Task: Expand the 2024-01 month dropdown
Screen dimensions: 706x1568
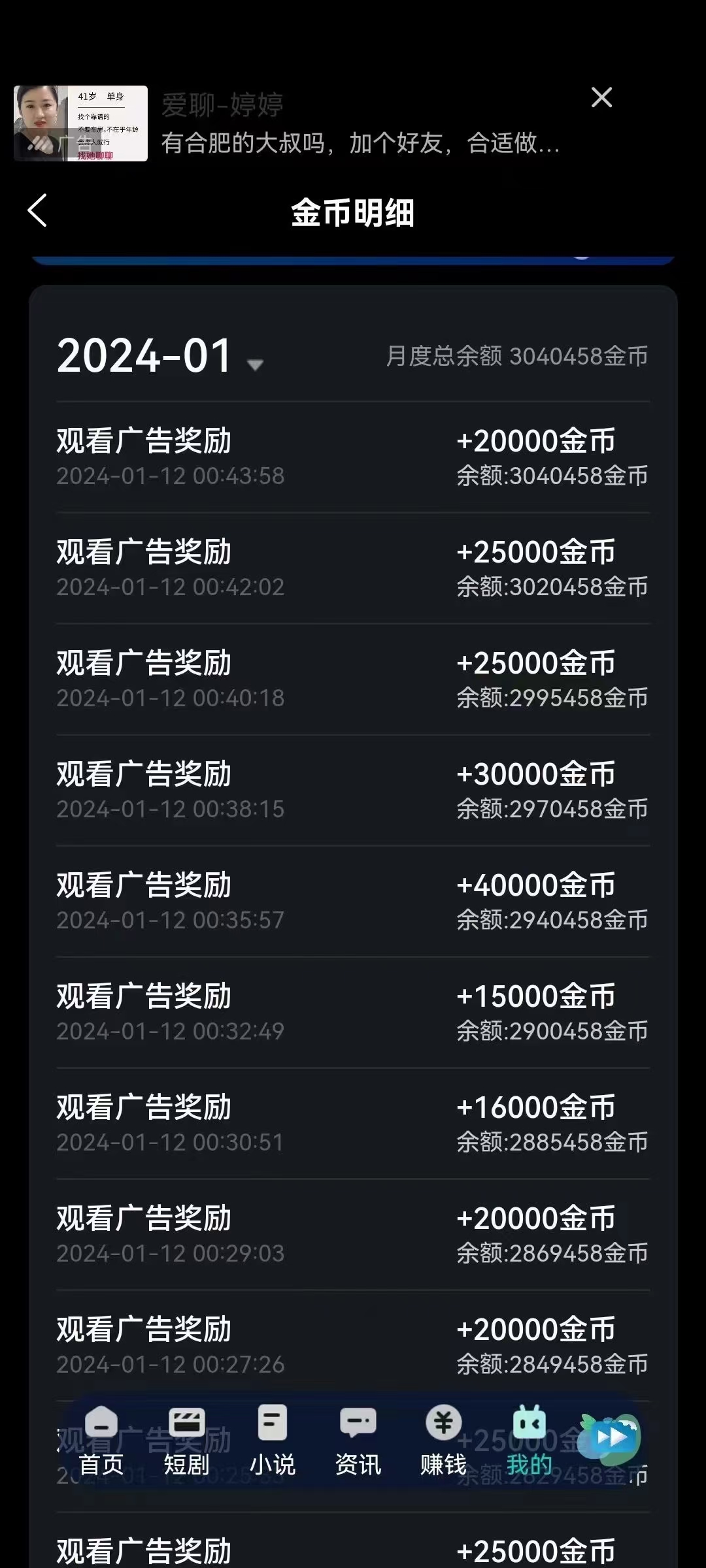Action: pos(255,364)
